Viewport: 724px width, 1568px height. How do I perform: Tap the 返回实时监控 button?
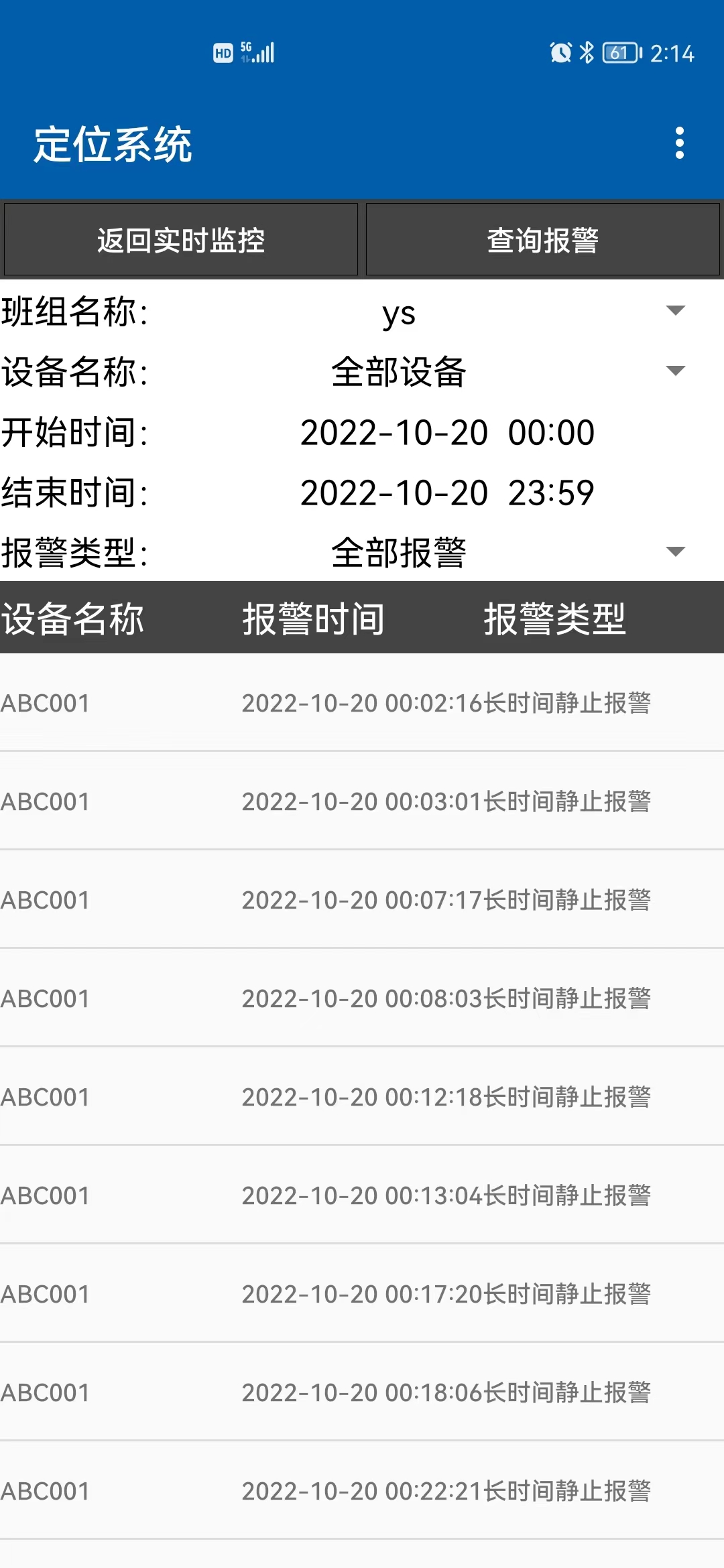[x=181, y=240]
